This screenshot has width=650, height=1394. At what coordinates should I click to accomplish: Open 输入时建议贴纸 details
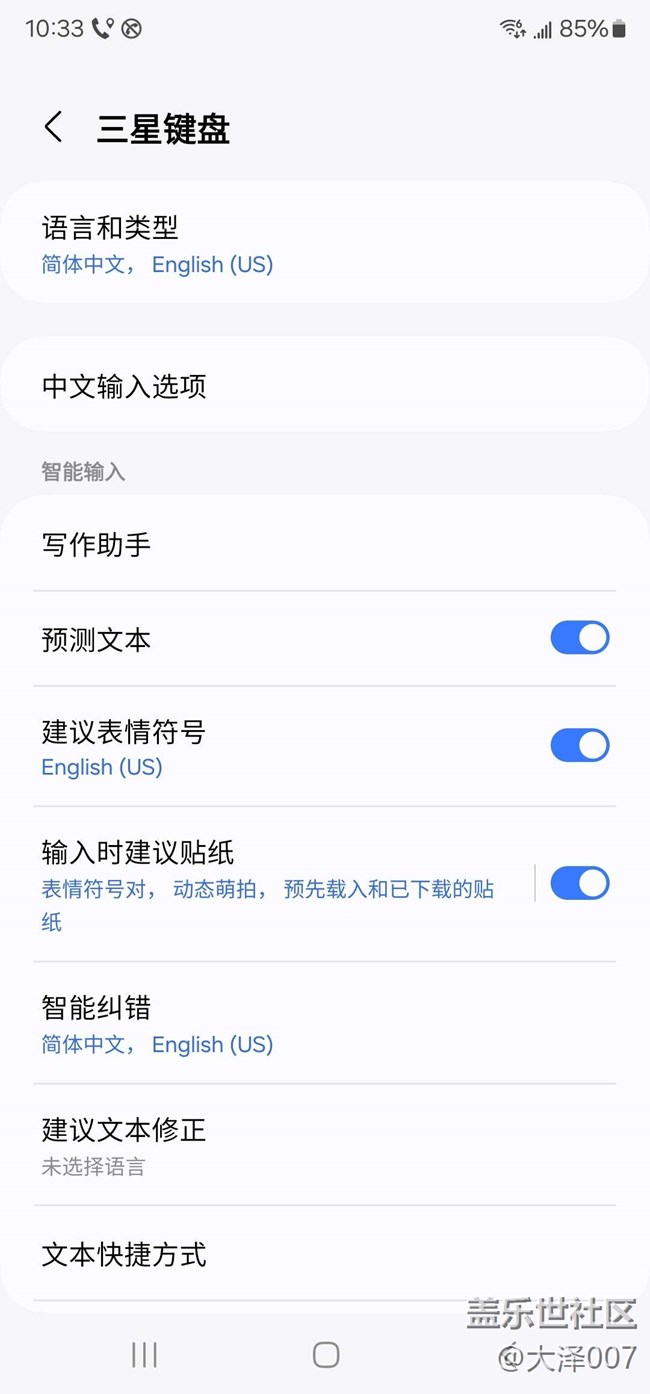click(280, 884)
